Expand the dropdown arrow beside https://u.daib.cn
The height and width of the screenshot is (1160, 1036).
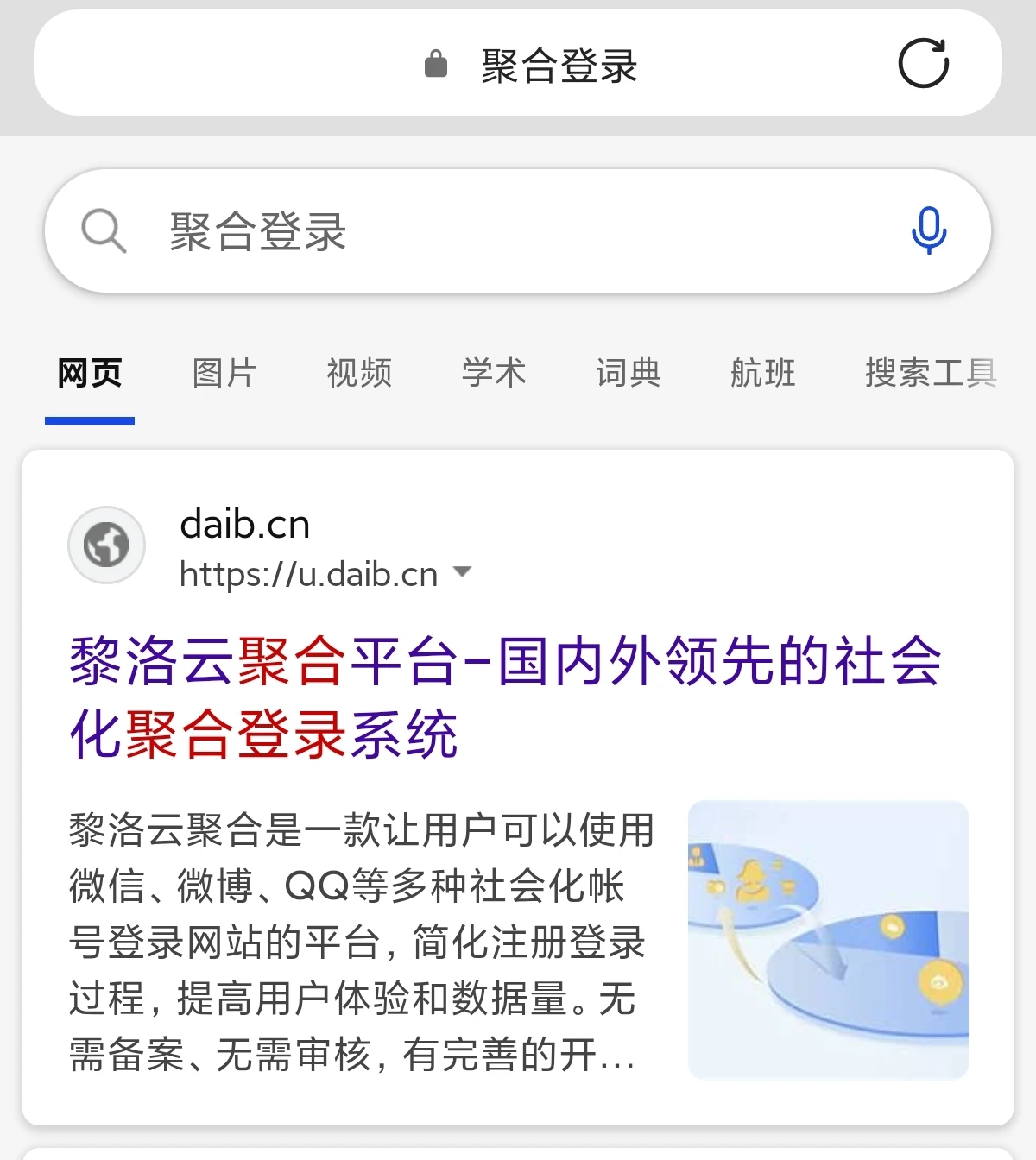[463, 571]
